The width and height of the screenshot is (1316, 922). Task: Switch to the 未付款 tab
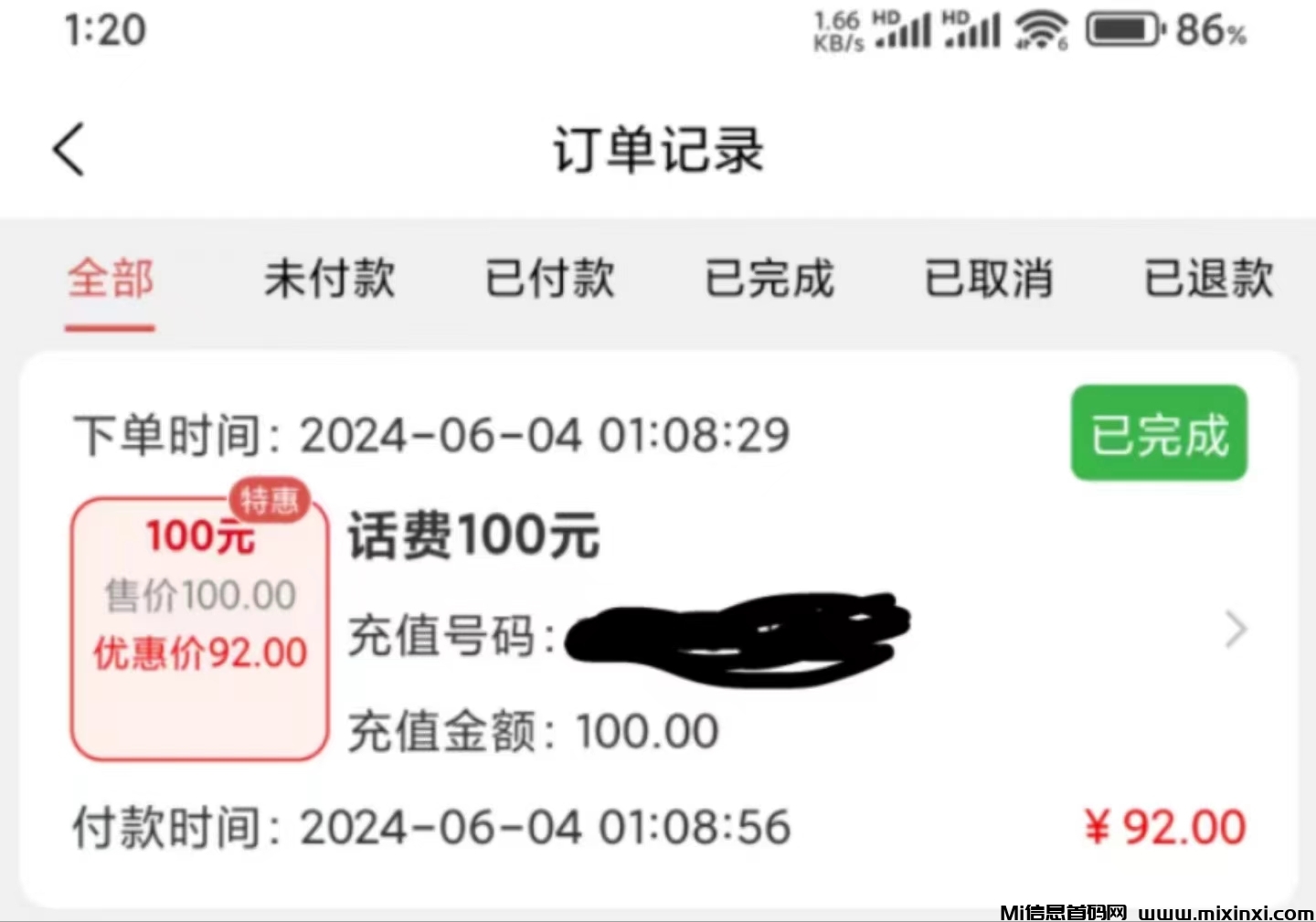tap(330, 279)
